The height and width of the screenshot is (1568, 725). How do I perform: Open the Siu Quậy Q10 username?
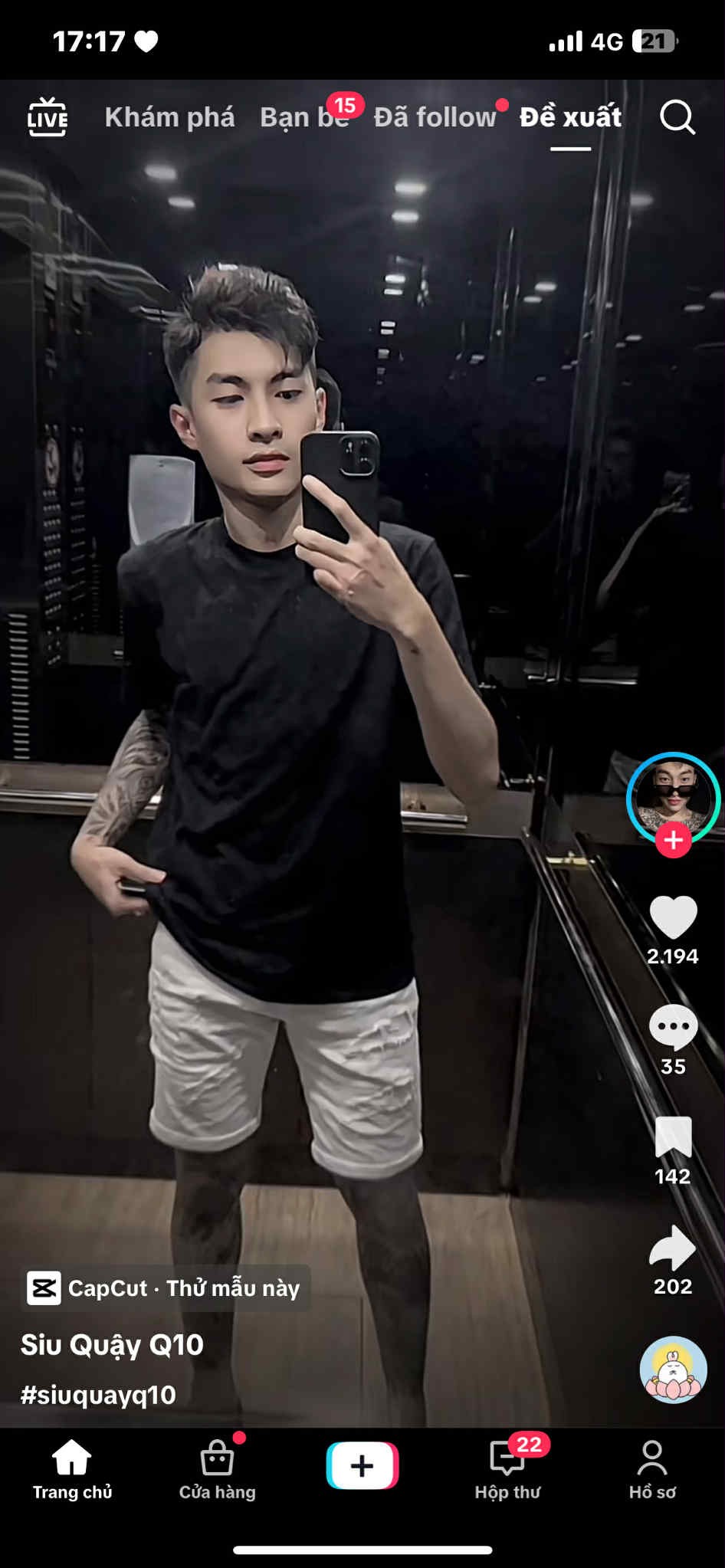112,1344
